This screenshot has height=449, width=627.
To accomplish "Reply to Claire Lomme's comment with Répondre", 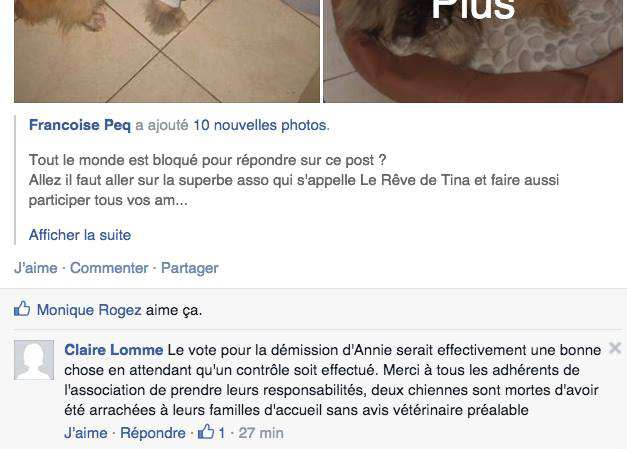I will 152,433.
